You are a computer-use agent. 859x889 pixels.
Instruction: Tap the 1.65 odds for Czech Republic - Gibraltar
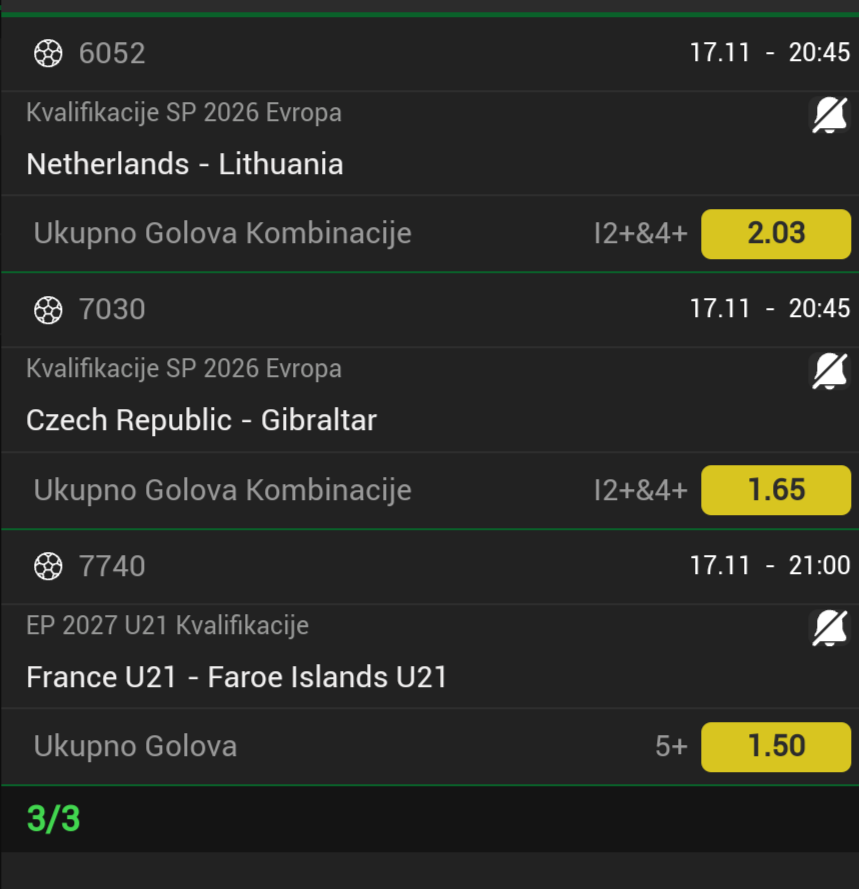(775, 490)
